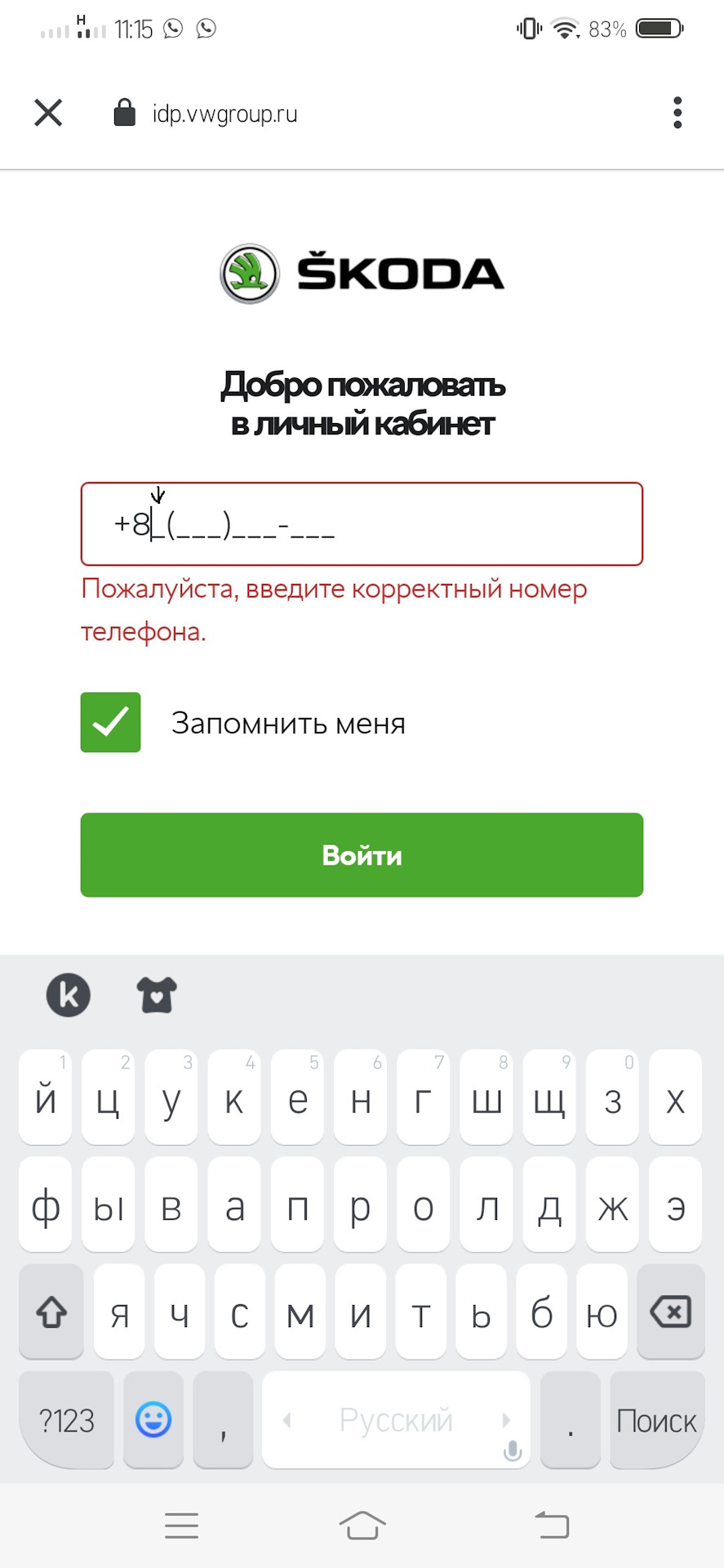The width and height of the screenshot is (724, 1568).
Task: Uncheck the Запомнить меня checkbox
Action: pos(110,723)
